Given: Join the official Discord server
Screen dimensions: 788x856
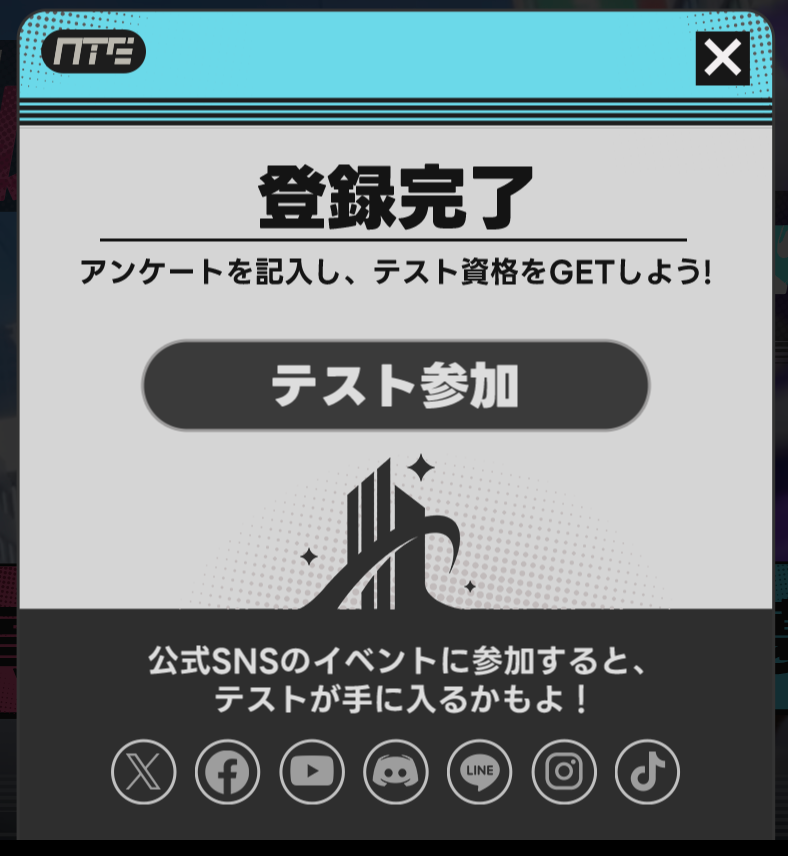Looking at the screenshot, I should [x=395, y=772].
